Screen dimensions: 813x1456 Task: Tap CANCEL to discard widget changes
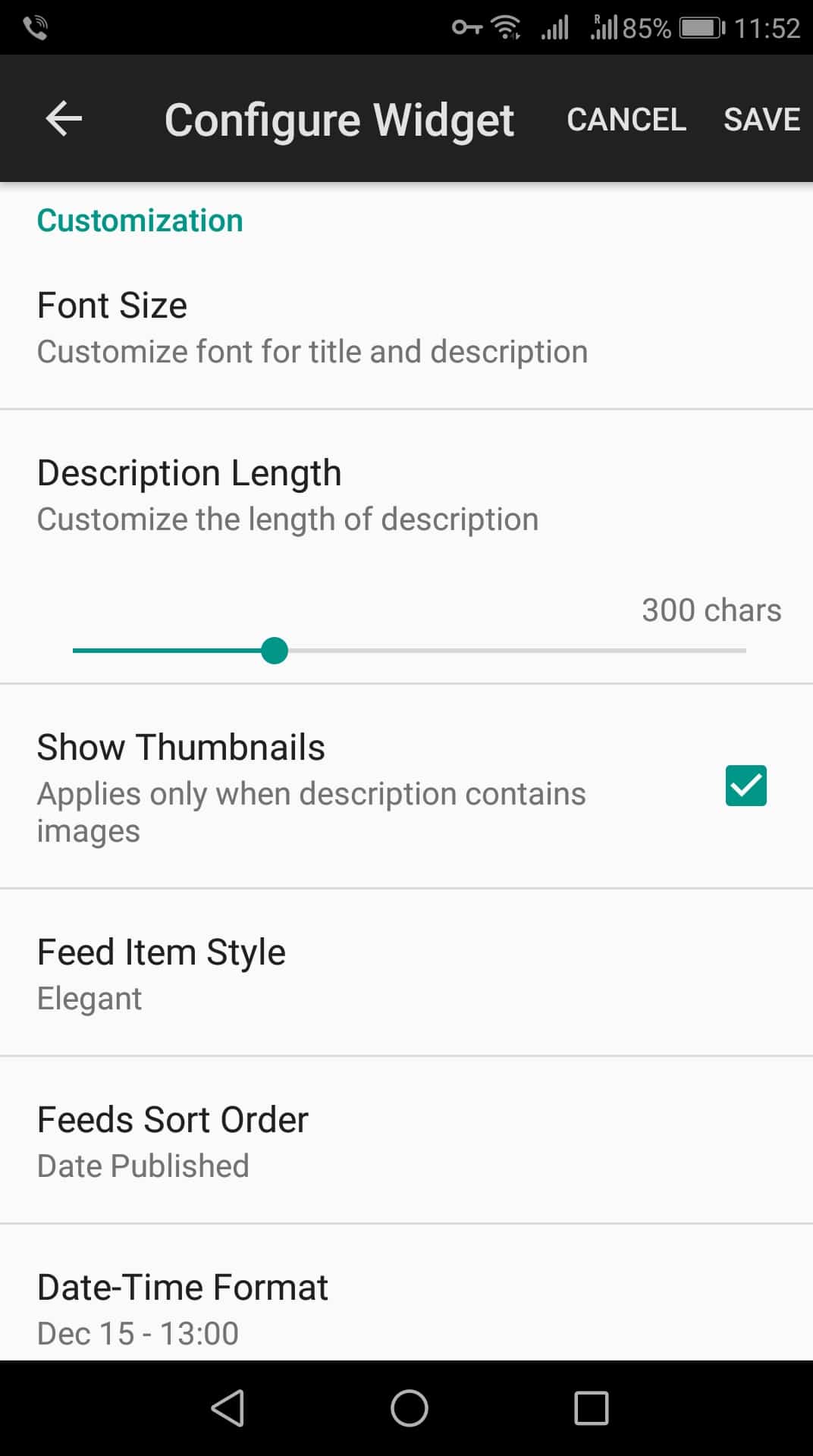tap(626, 119)
